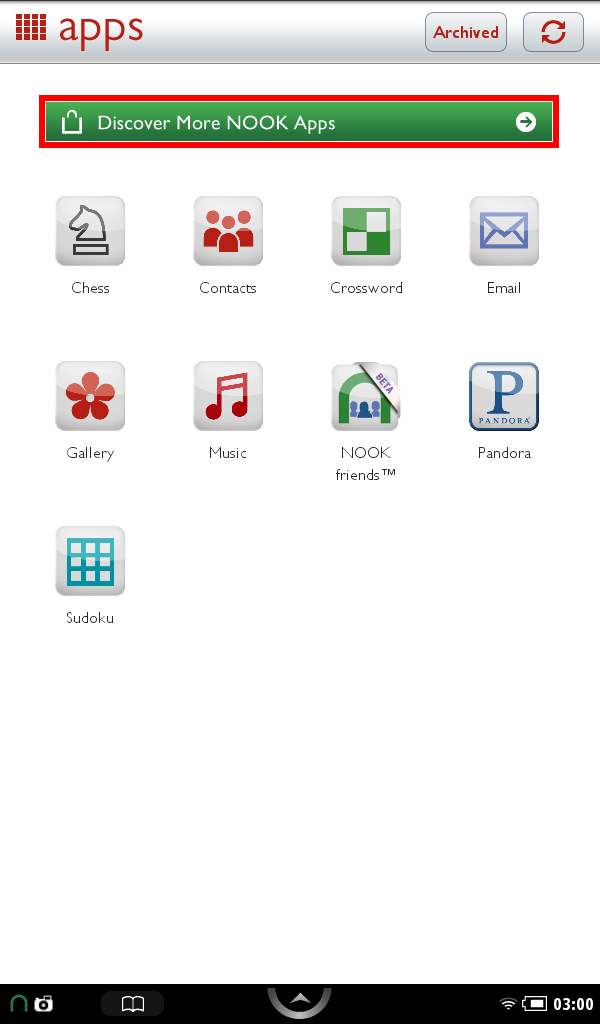The height and width of the screenshot is (1024, 600).
Task: Open the Contacts app
Action: (x=228, y=231)
